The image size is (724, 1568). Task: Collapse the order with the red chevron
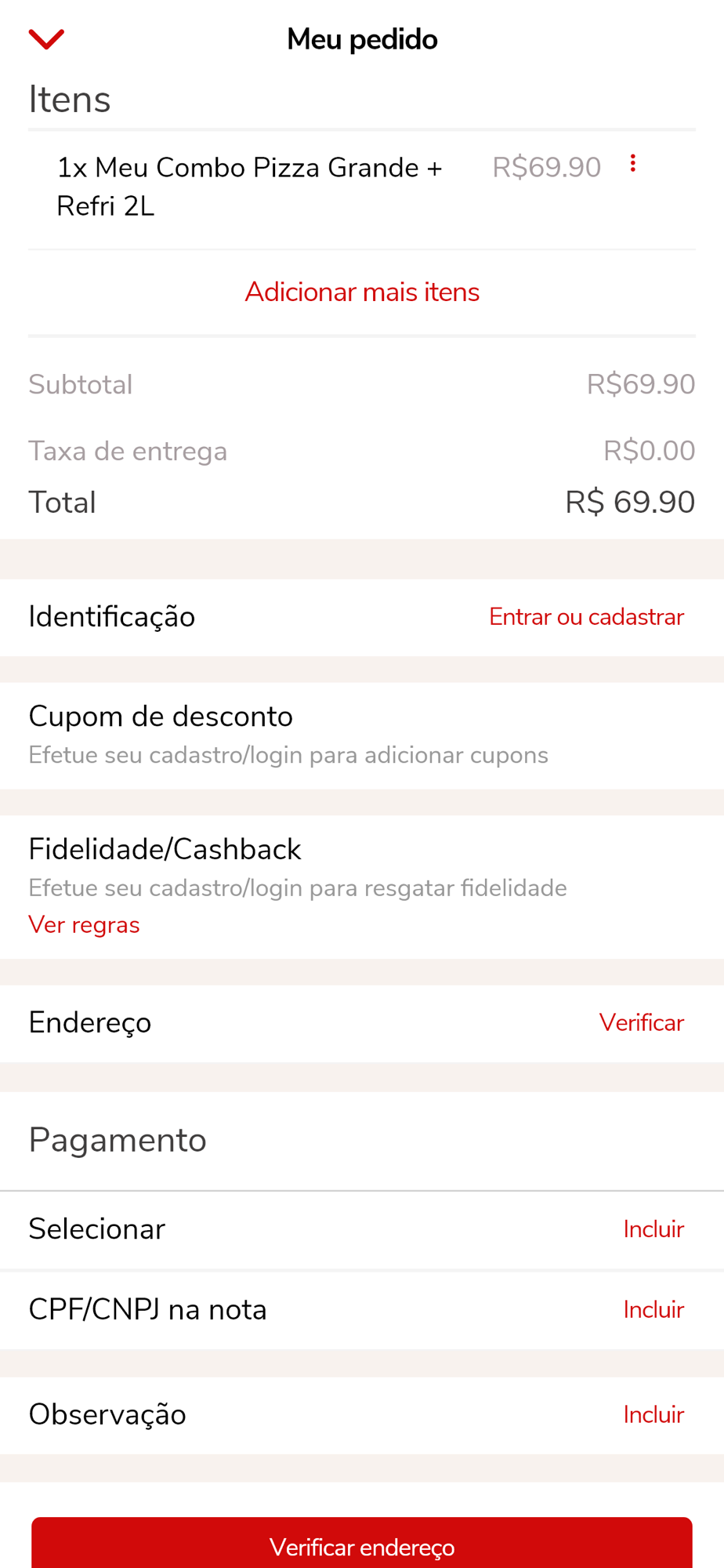click(x=46, y=38)
